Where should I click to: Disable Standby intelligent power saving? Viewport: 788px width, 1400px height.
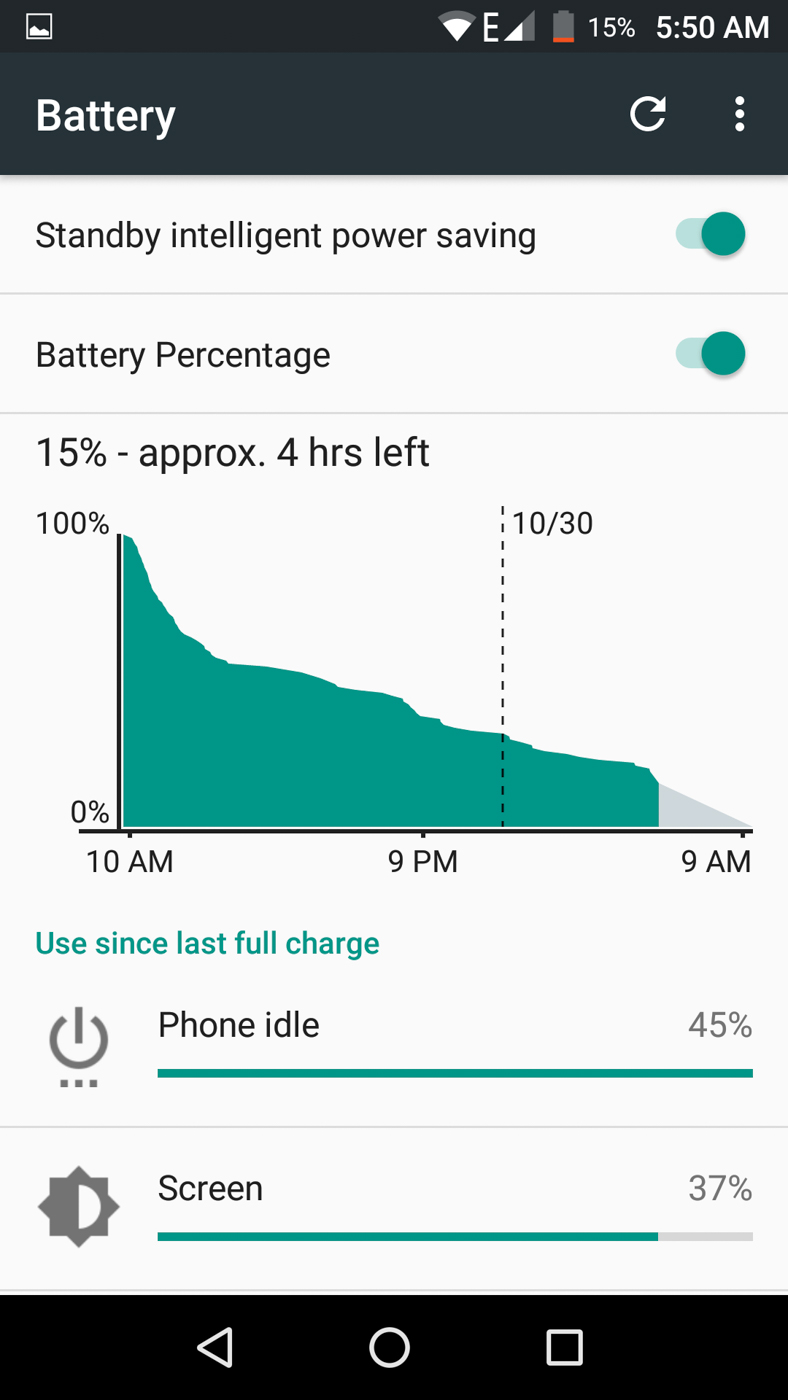[711, 235]
